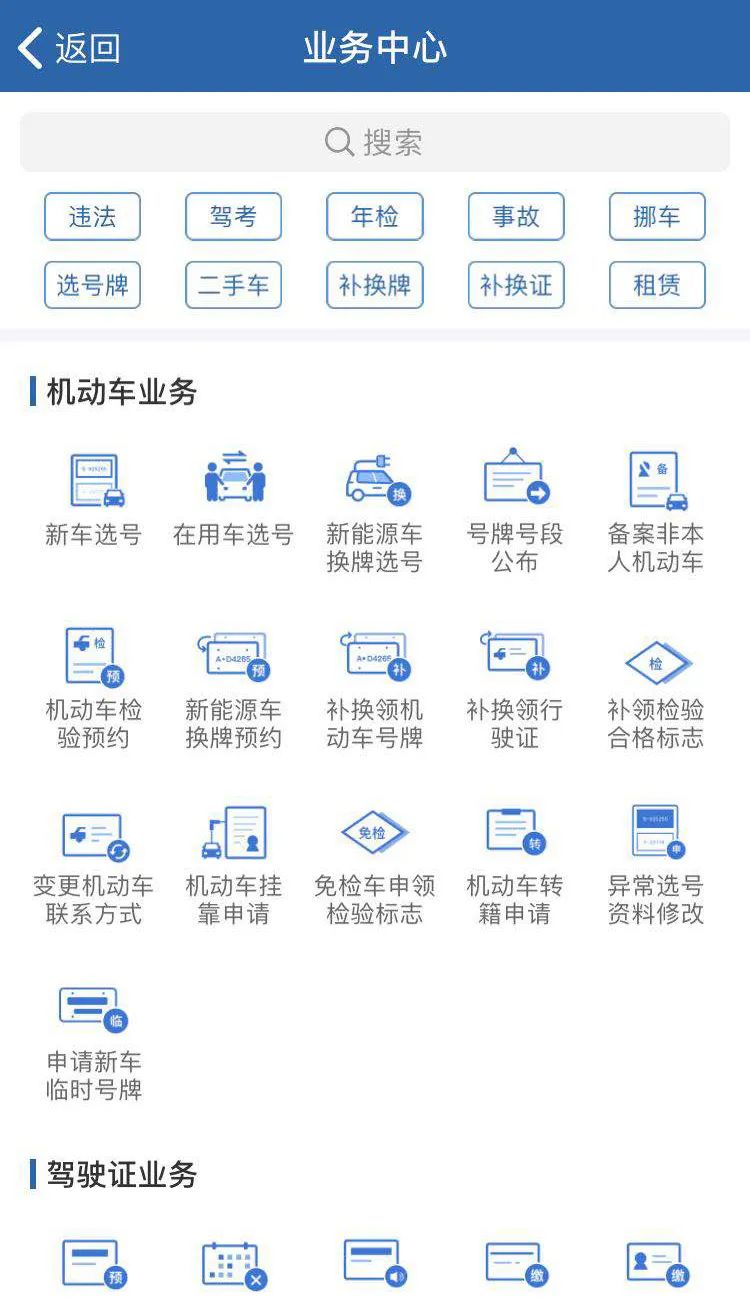Tap the 事故 chip
Viewport: 750px width, 1298px height.
[516, 217]
